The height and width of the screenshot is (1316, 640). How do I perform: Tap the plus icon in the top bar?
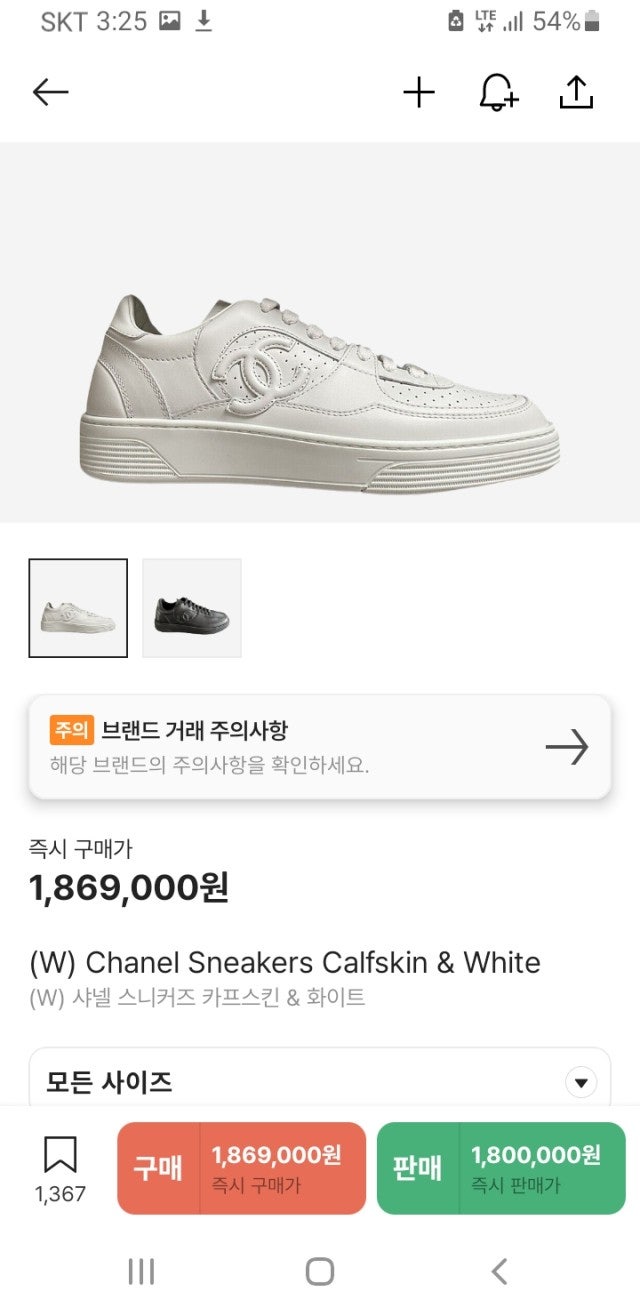pyautogui.click(x=419, y=93)
